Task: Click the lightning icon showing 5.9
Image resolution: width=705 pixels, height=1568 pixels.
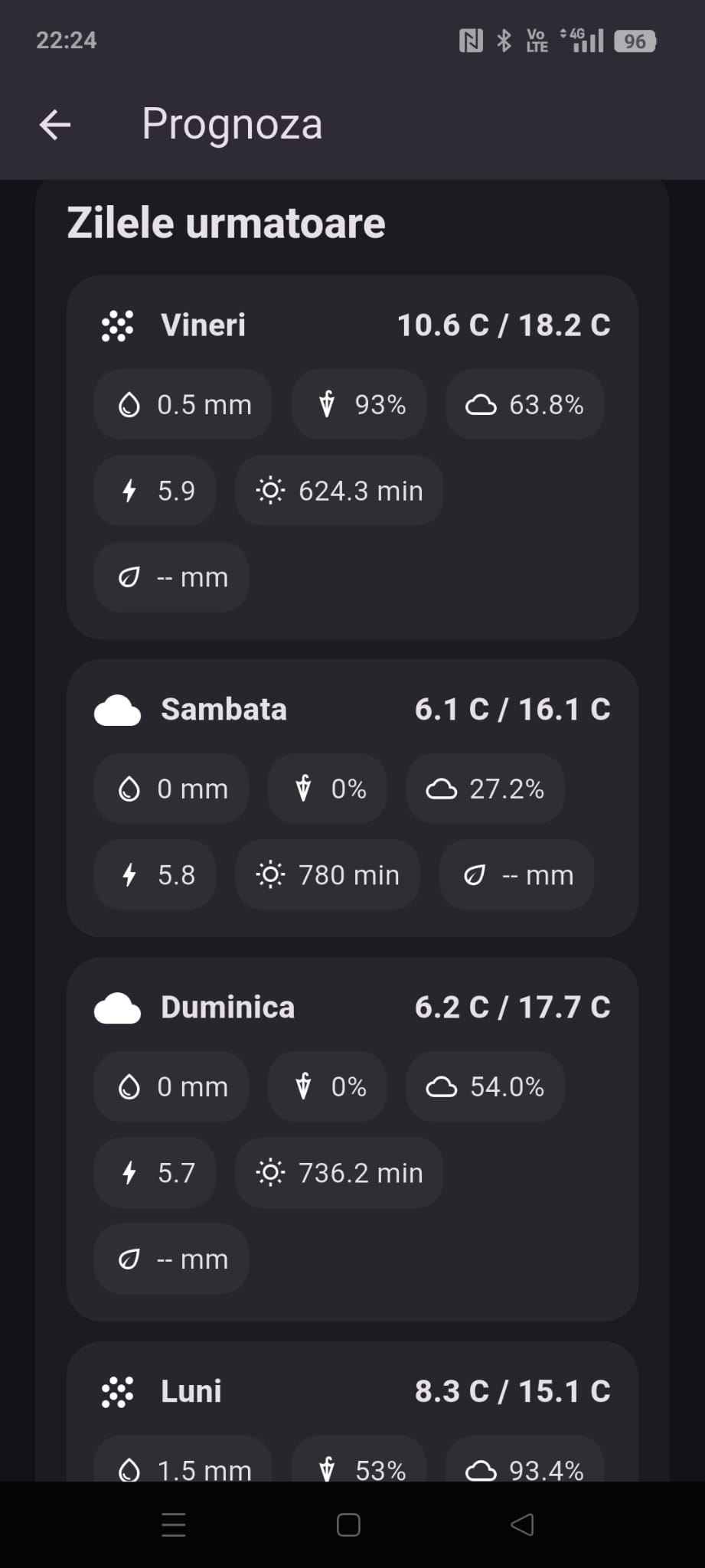Action: 129,491
